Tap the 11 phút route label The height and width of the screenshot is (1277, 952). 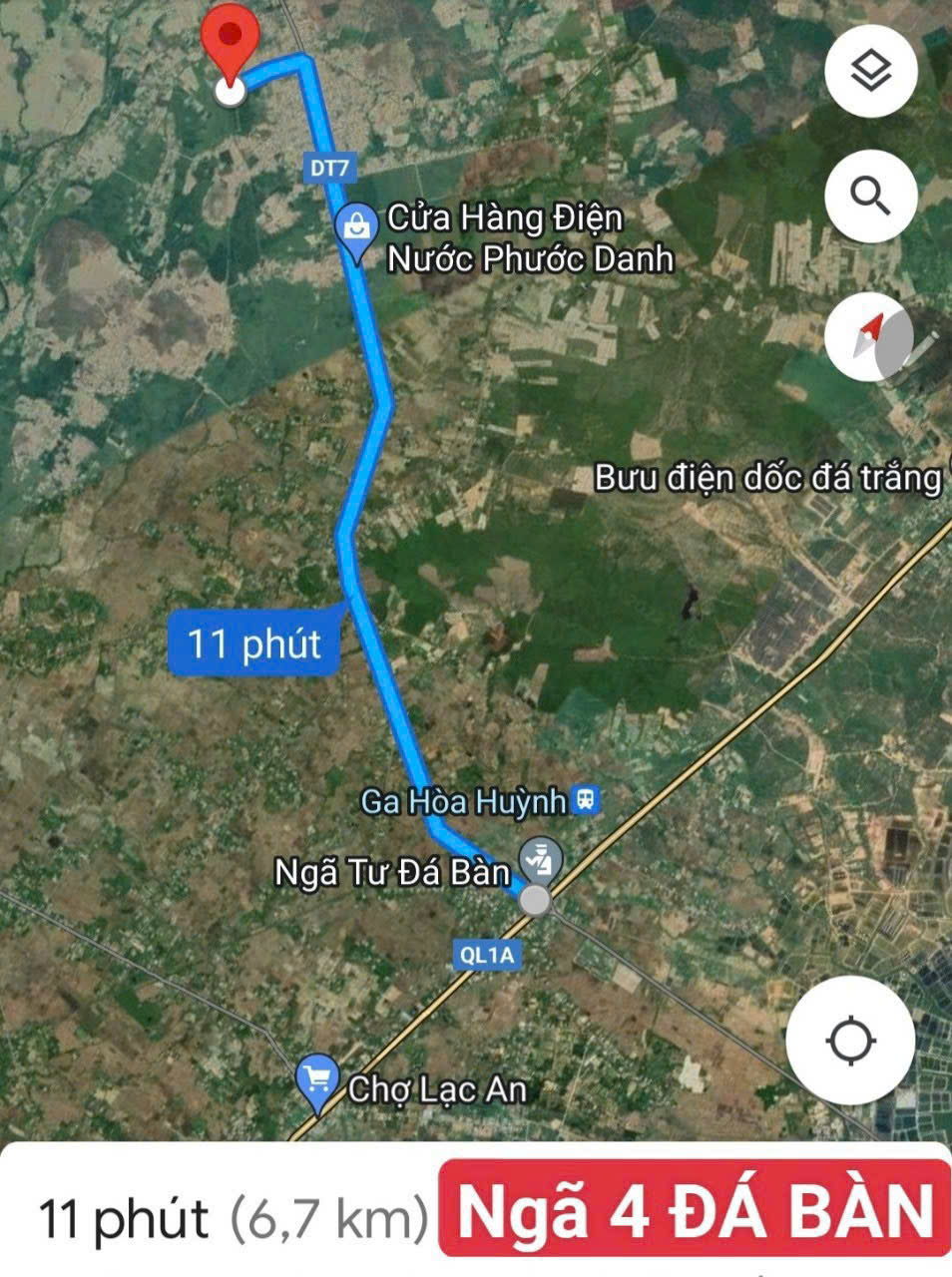click(255, 644)
